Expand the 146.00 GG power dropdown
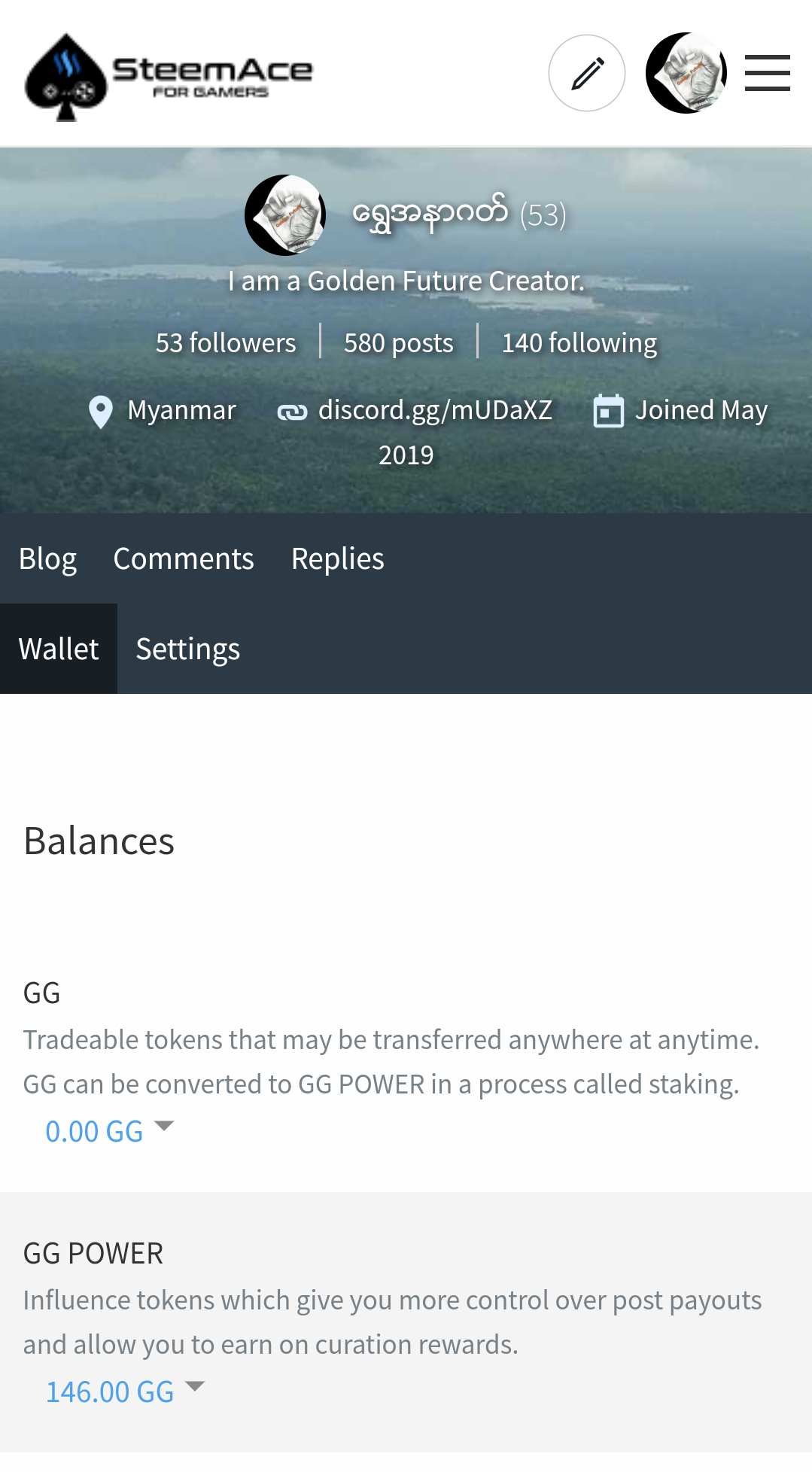 [125, 1391]
